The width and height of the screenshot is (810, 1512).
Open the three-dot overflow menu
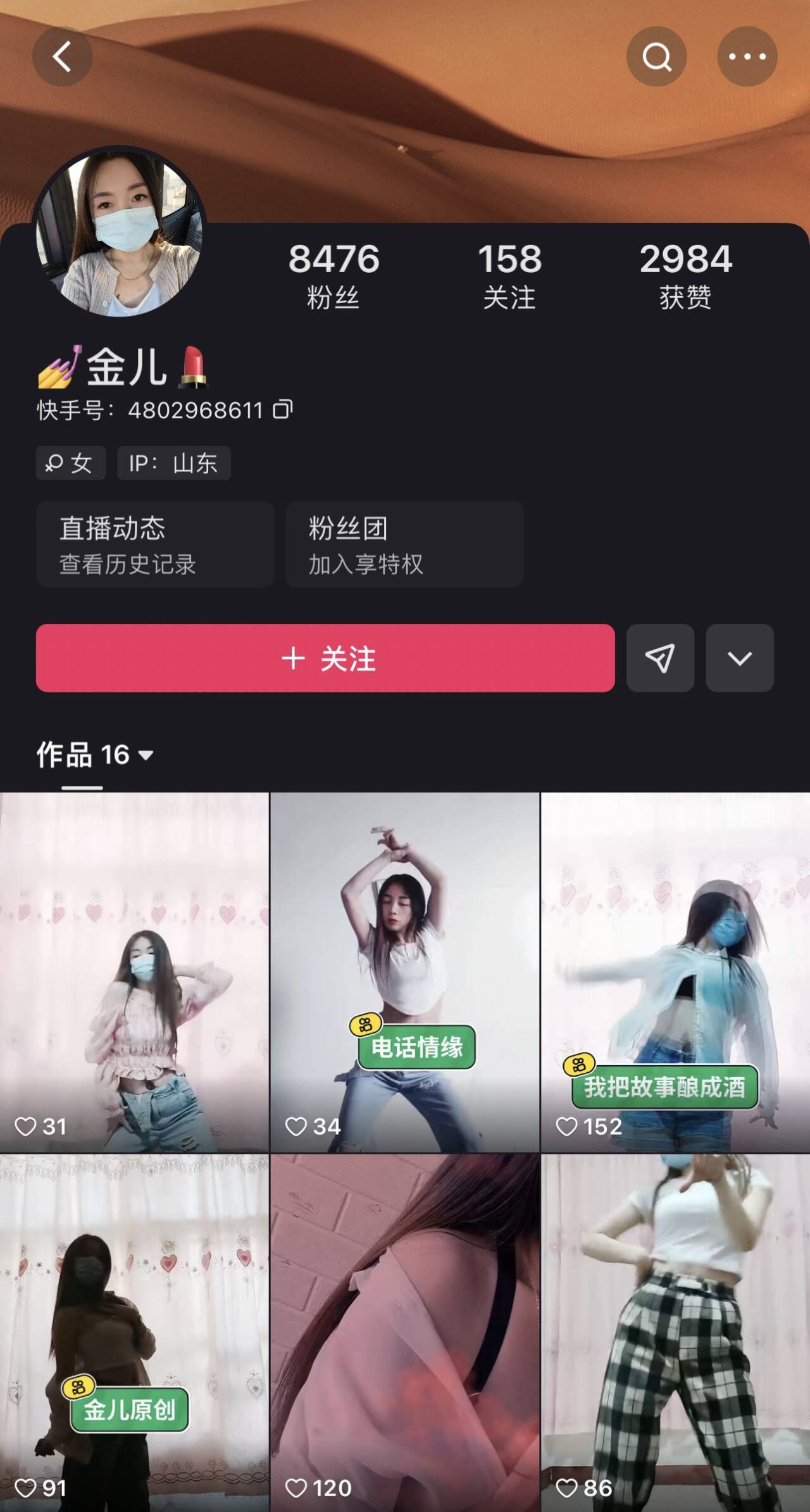pyautogui.click(x=747, y=57)
